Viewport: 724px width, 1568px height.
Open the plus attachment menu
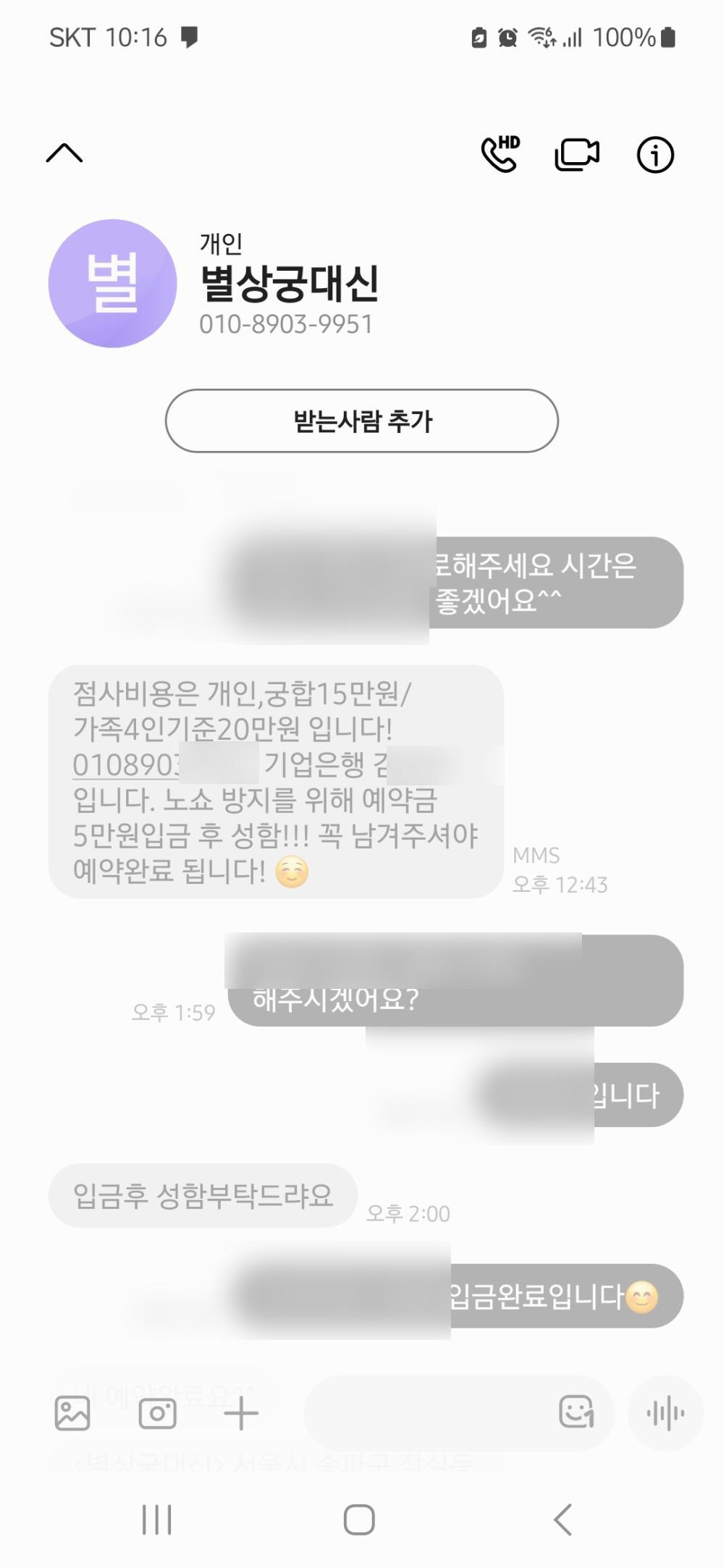point(241,1413)
